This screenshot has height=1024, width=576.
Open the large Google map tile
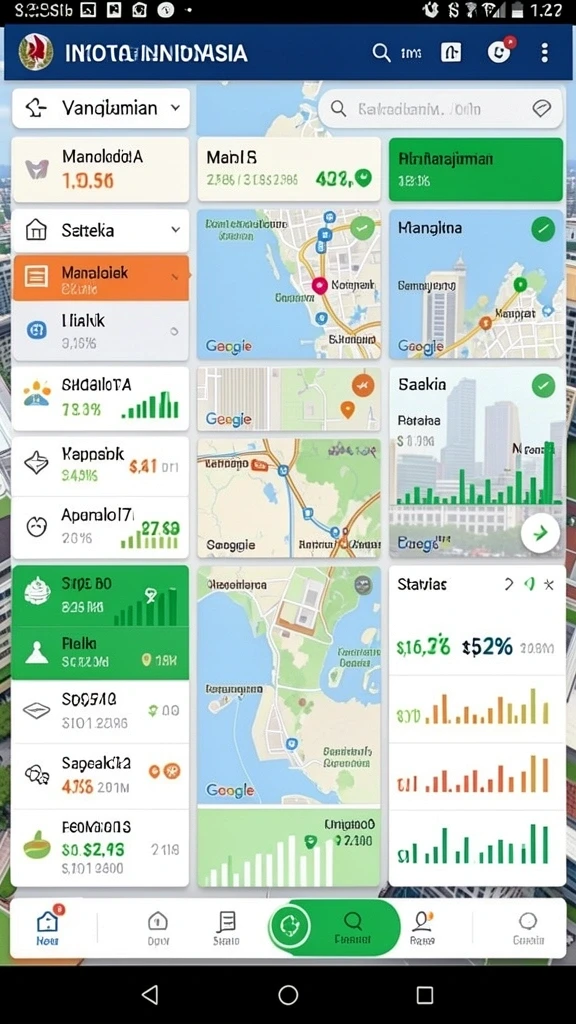click(289, 686)
